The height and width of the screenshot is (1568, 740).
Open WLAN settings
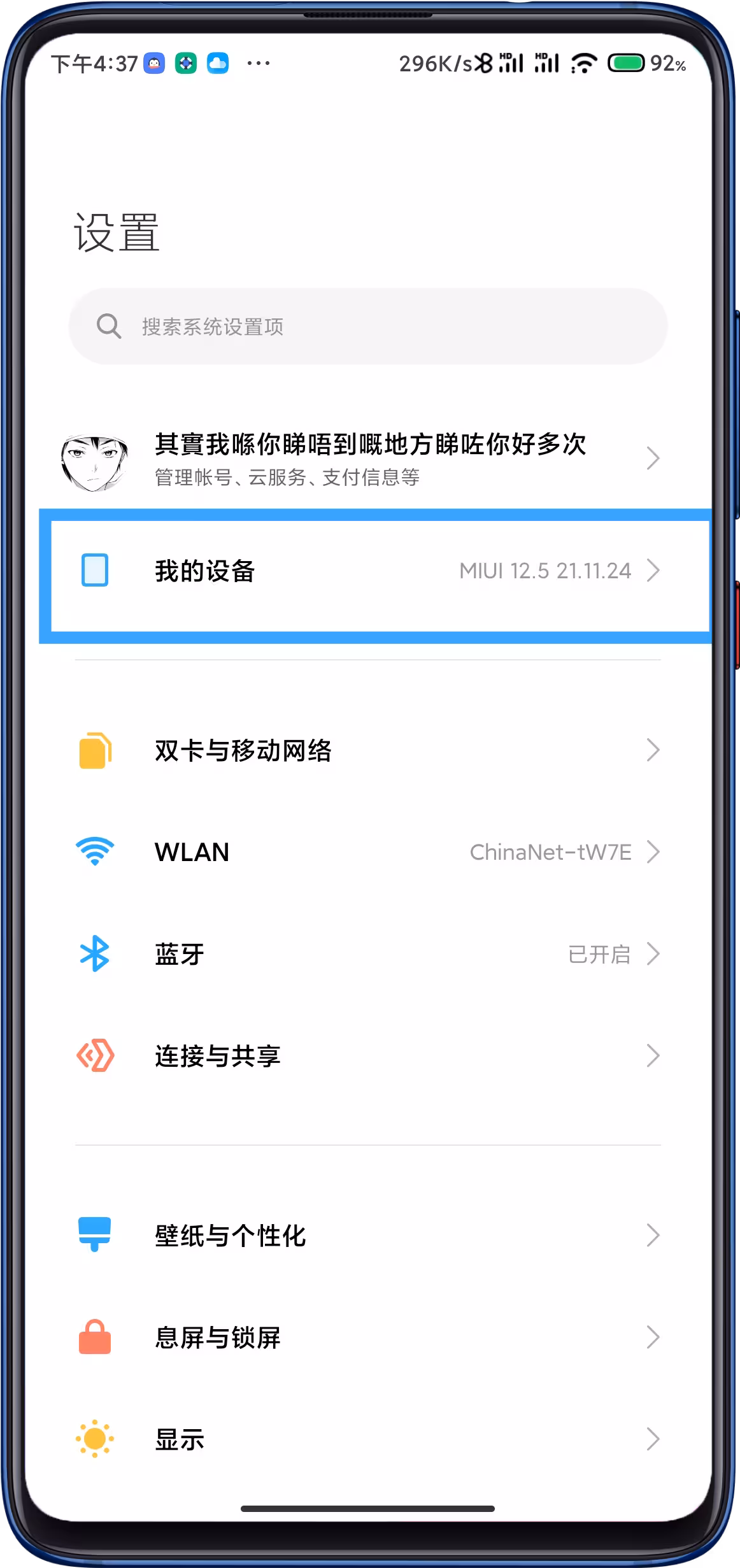pos(368,852)
